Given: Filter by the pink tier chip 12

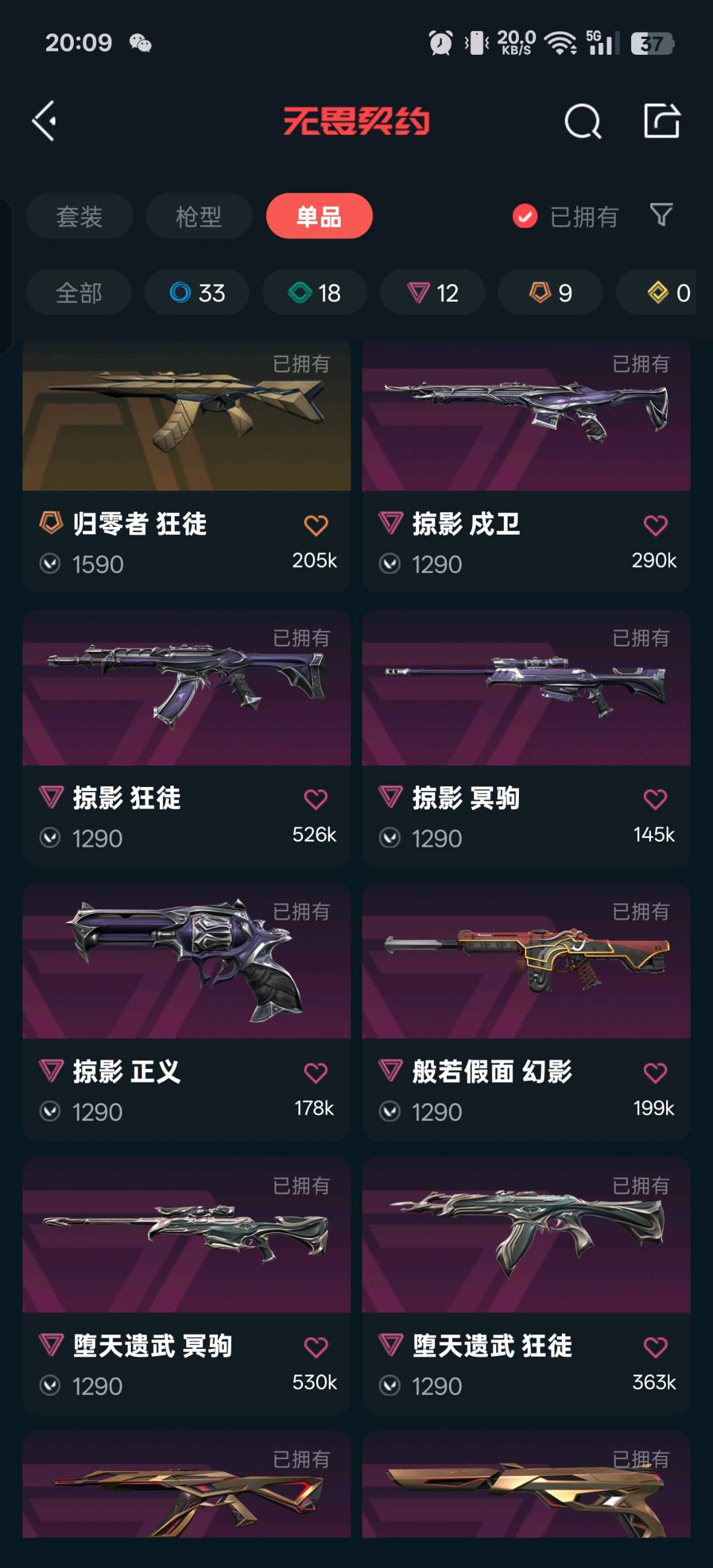Looking at the screenshot, I should [432, 292].
